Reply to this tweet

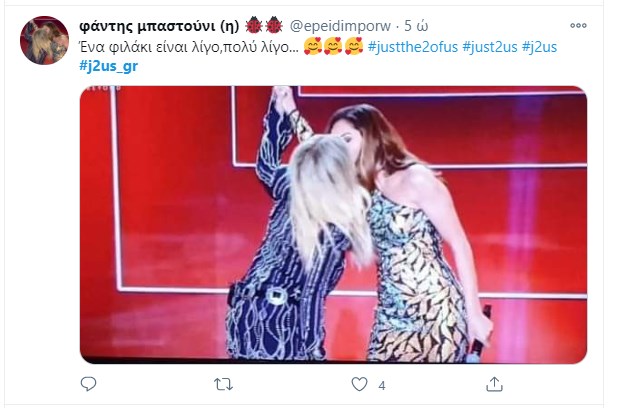[x=89, y=384]
